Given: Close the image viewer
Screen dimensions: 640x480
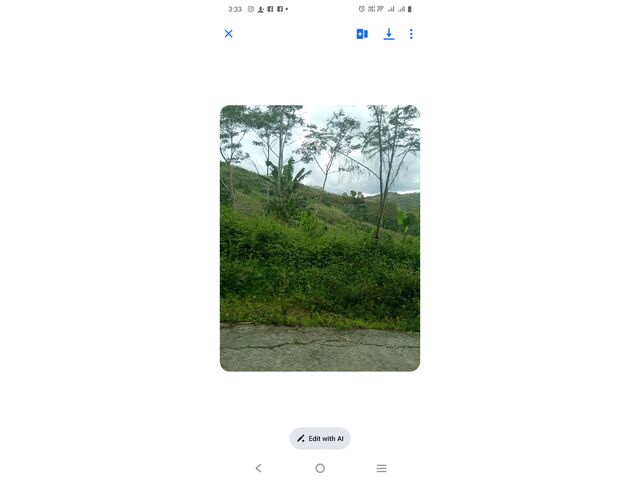Looking at the screenshot, I should 228,34.
